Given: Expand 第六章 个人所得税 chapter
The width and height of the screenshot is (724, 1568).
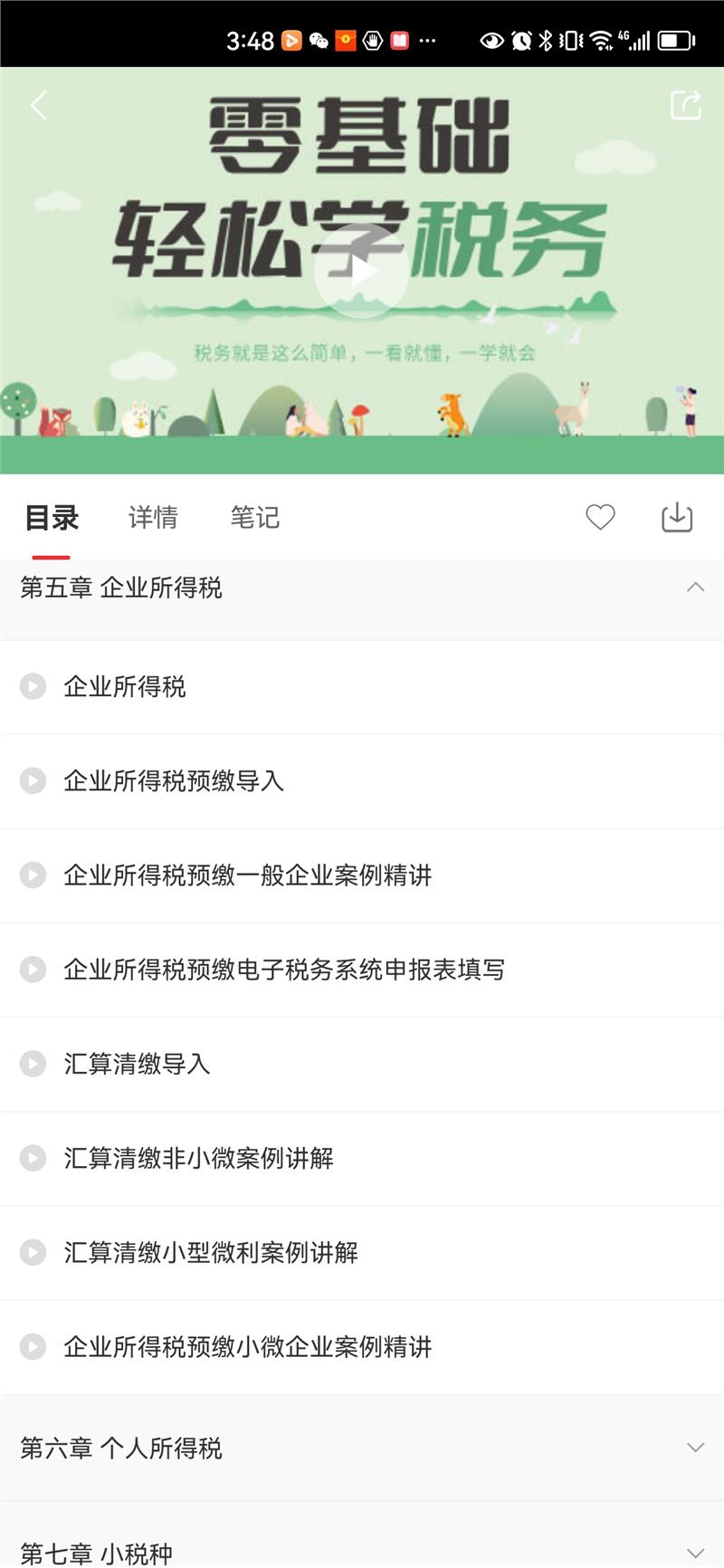Looking at the screenshot, I should tap(695, 1448).
